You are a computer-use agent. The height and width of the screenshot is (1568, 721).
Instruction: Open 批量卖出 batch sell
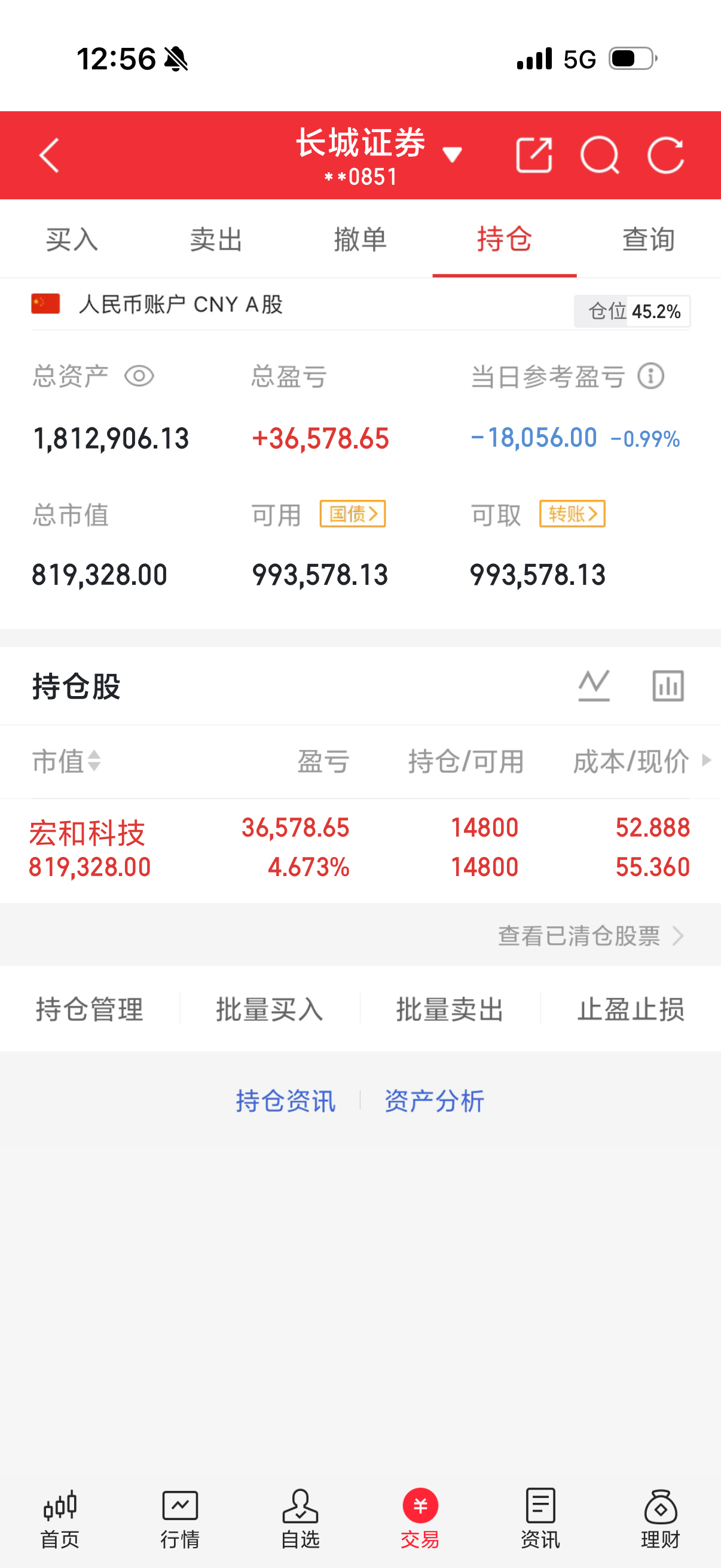tap(450, 1010)
